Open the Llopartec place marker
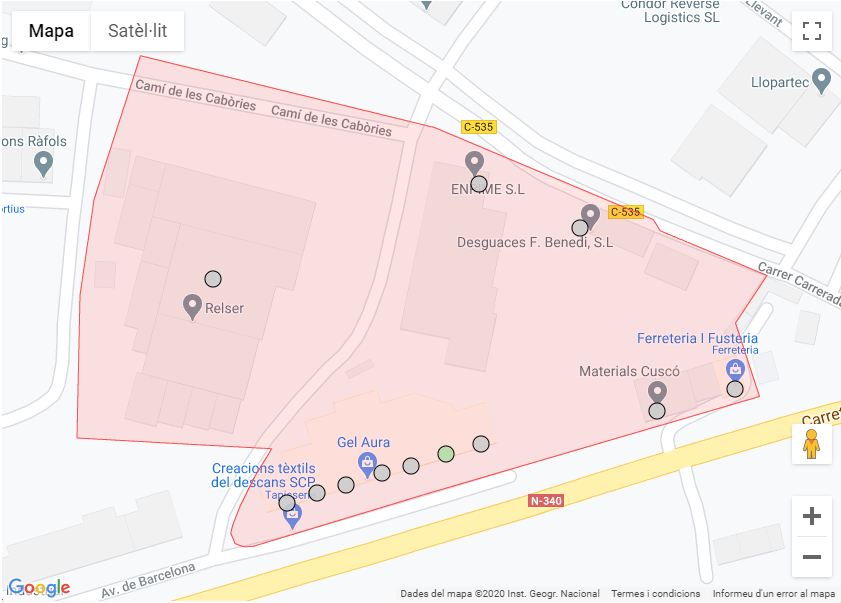The width and height of the screenshot is (841, 603). [822, 80]
